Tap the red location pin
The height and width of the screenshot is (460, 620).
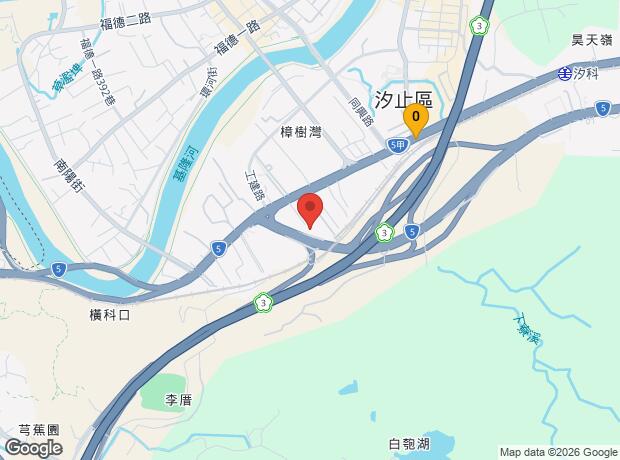[x=310, y=209]
